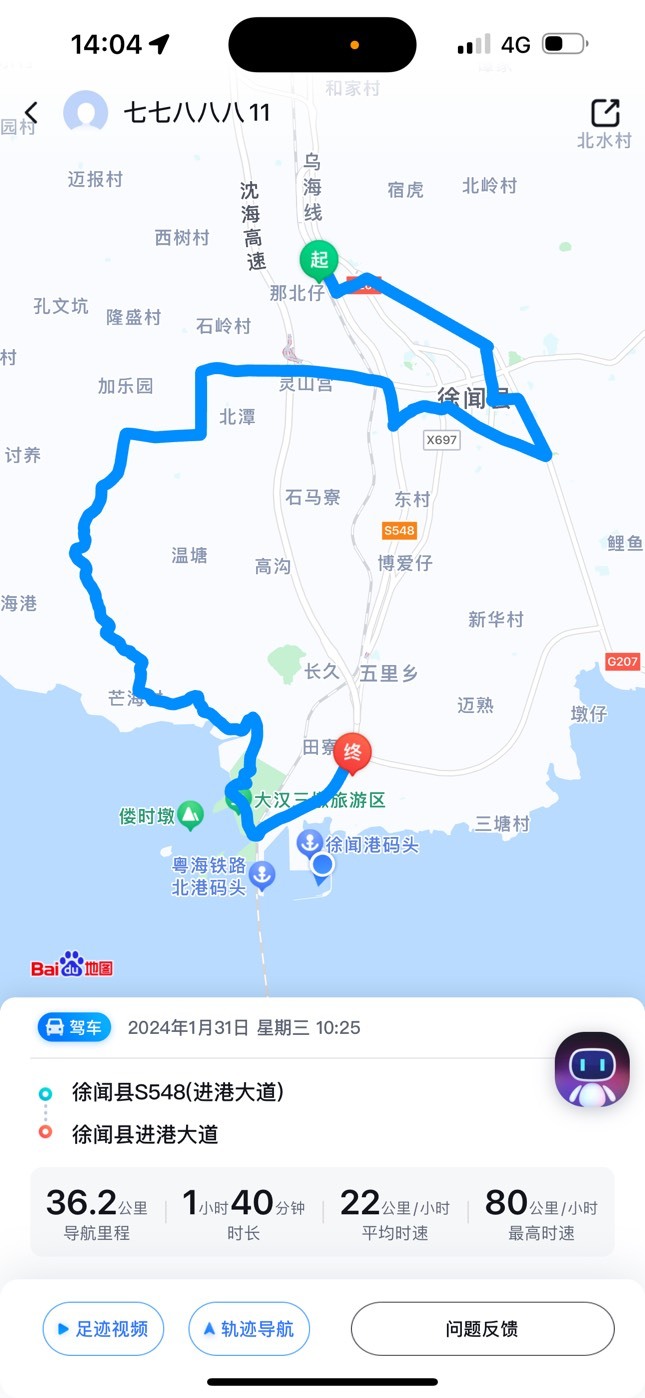Open the robot assistant floating icon
The height and width of the screenshot is (1398, 645).
click(592, 1070)
